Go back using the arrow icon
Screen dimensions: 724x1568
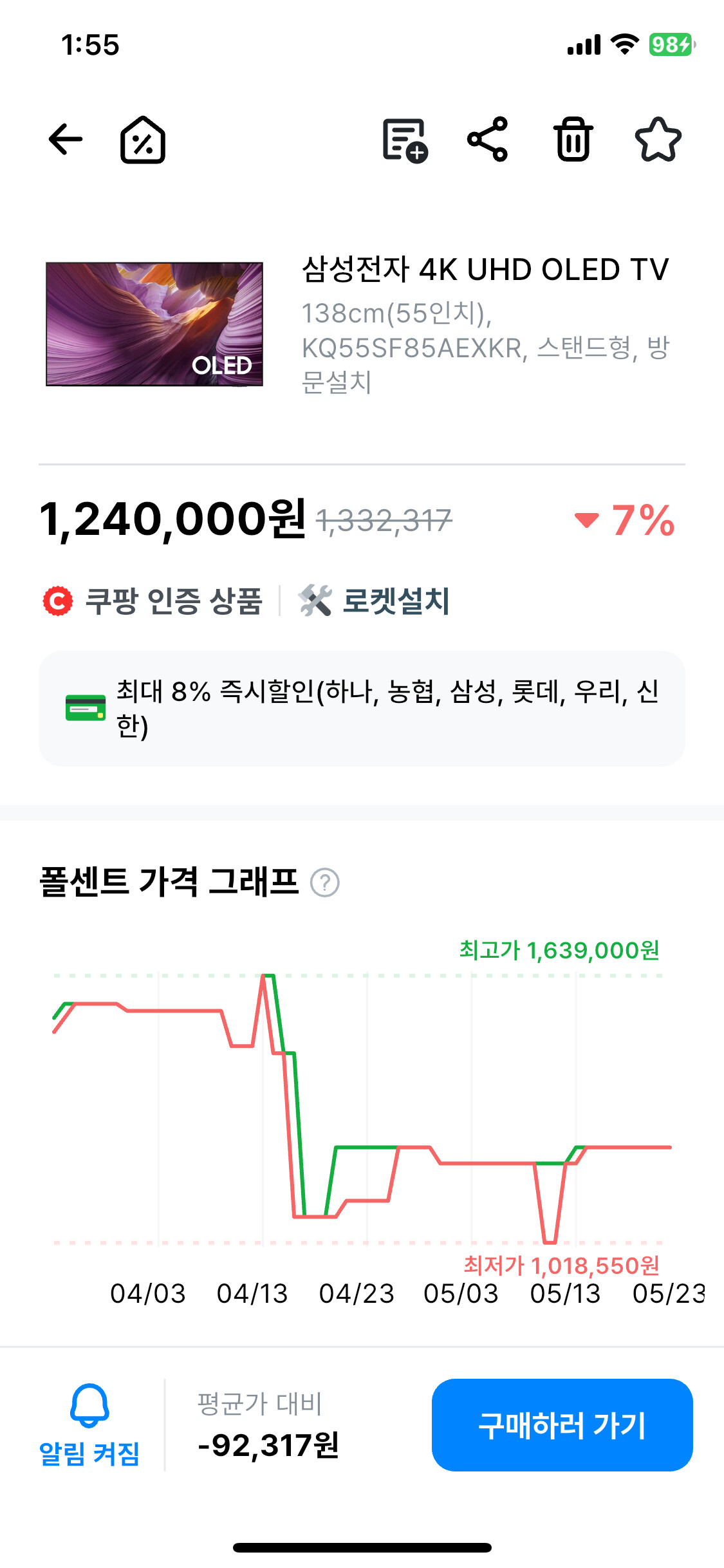[65, 139]
